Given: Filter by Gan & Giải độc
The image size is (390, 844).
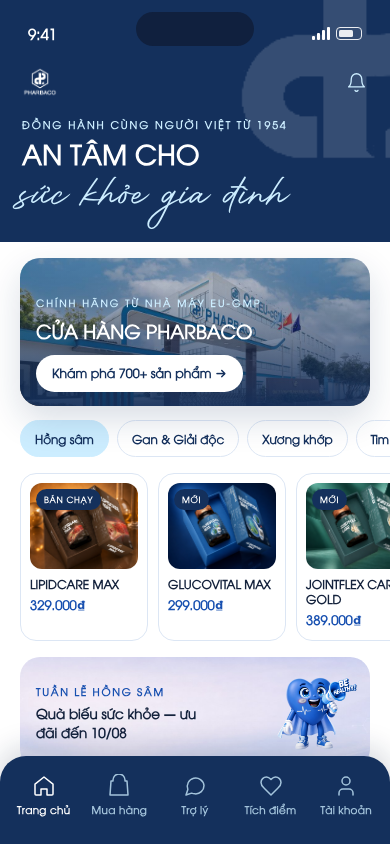Looking at the screenshot, I should [x=178, y=439].
